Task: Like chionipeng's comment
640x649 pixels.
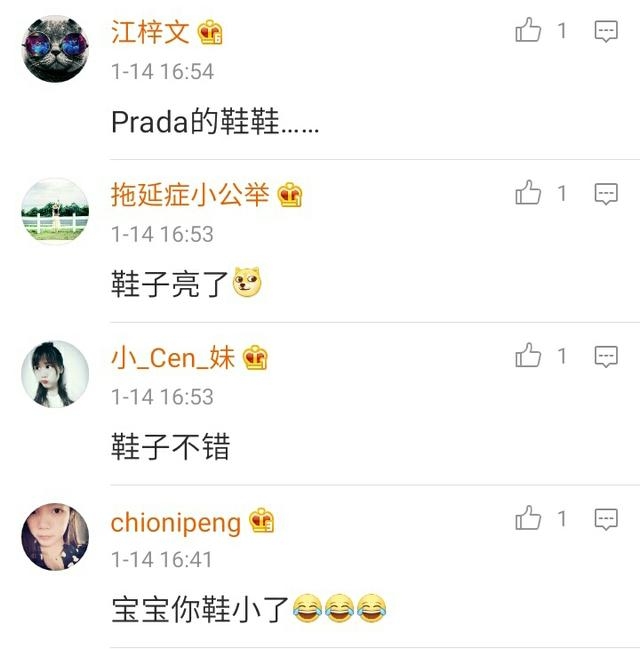Action: point(528,518)
